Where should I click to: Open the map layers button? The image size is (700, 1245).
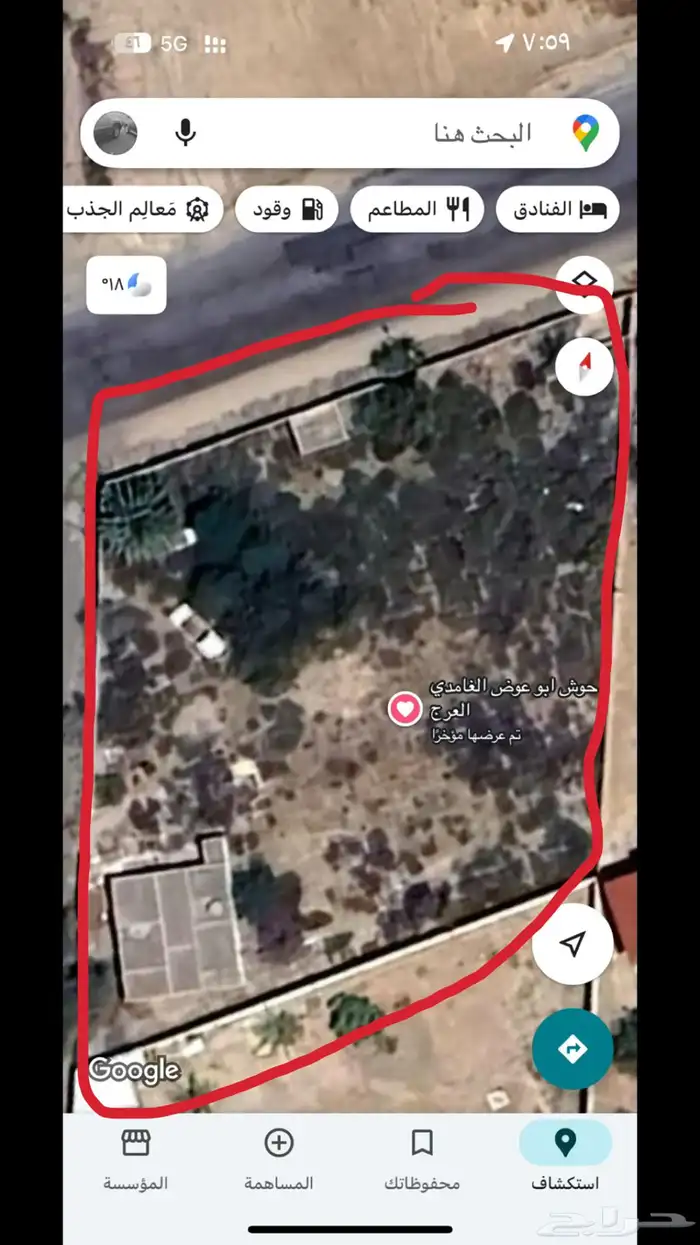click(584, 285)
